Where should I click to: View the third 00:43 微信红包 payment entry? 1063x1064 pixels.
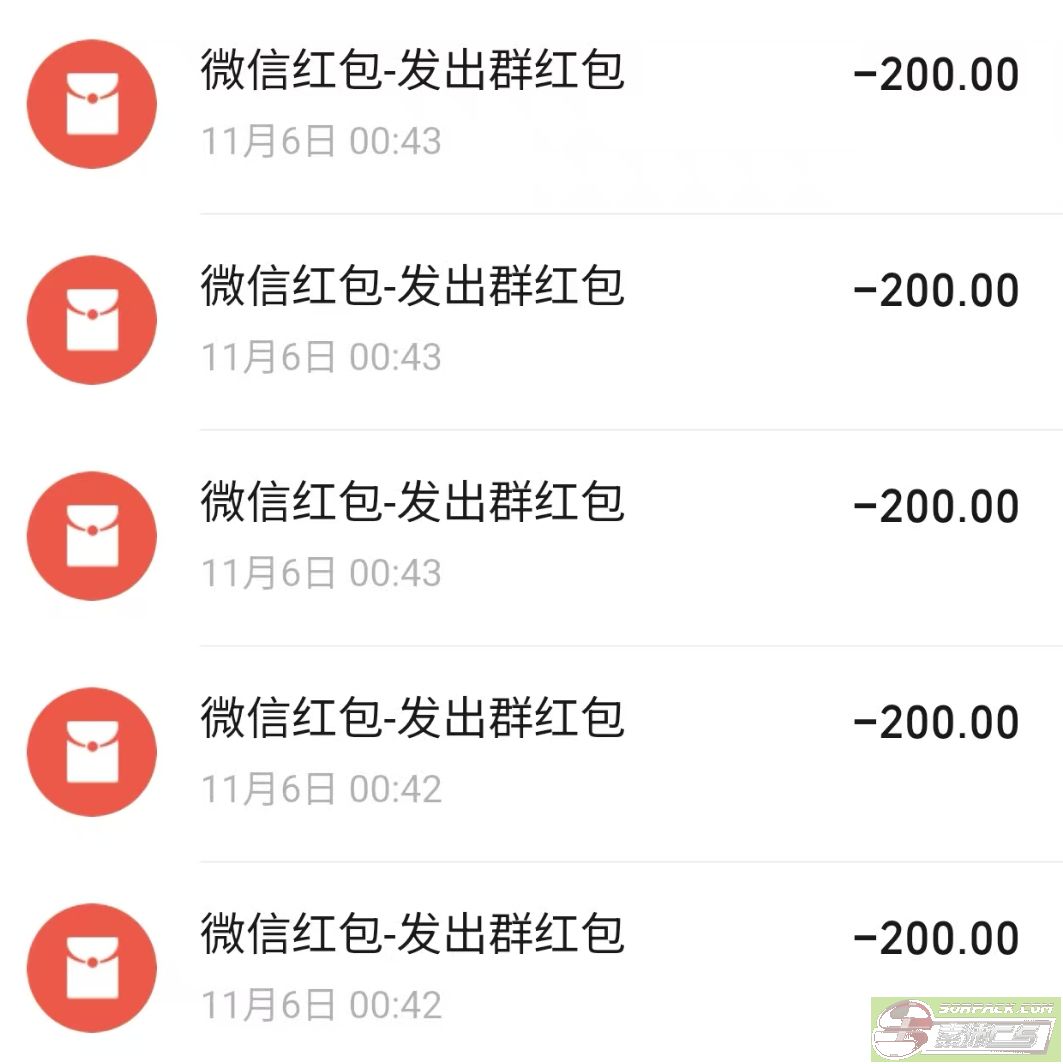530,537
